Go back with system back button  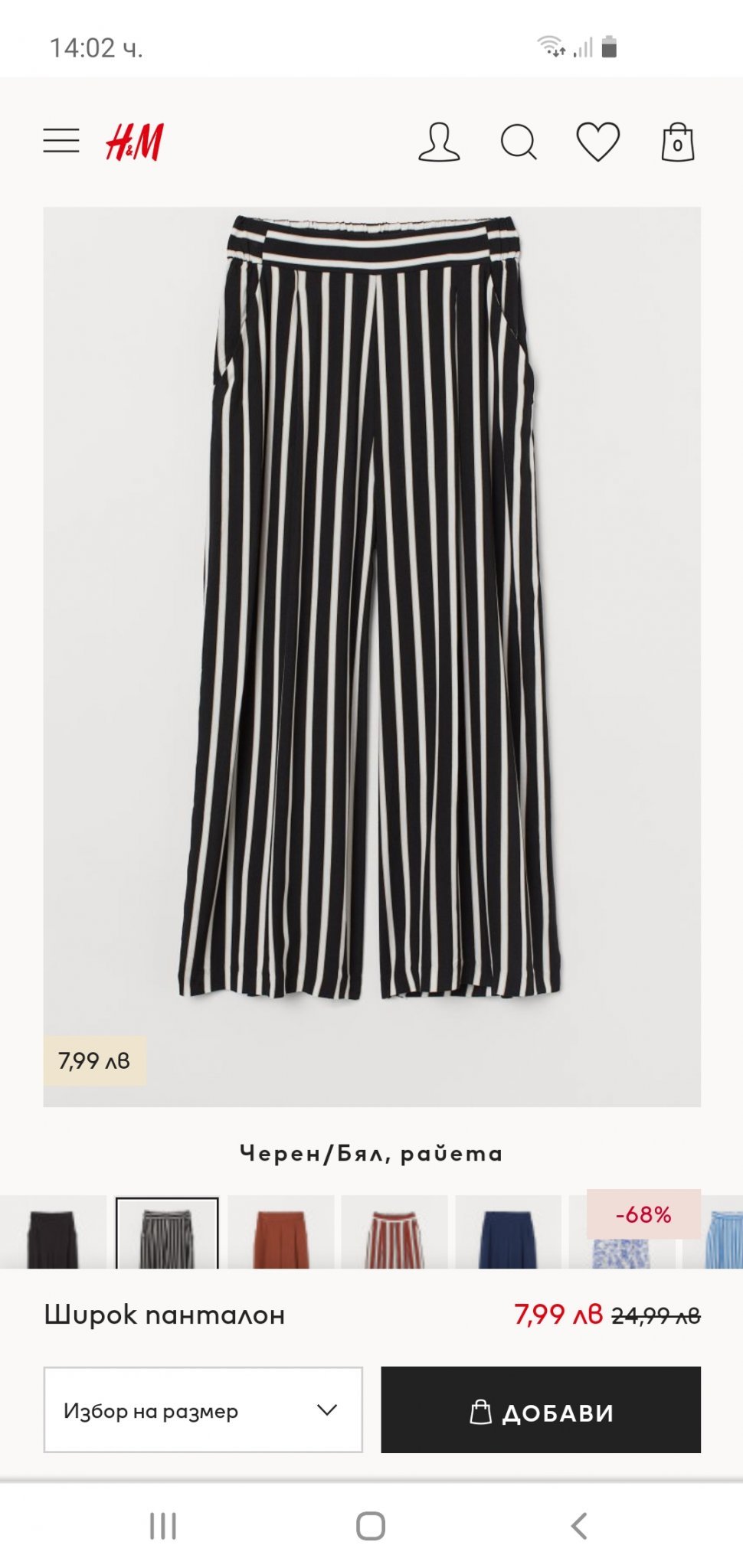tap(580, 1525)
